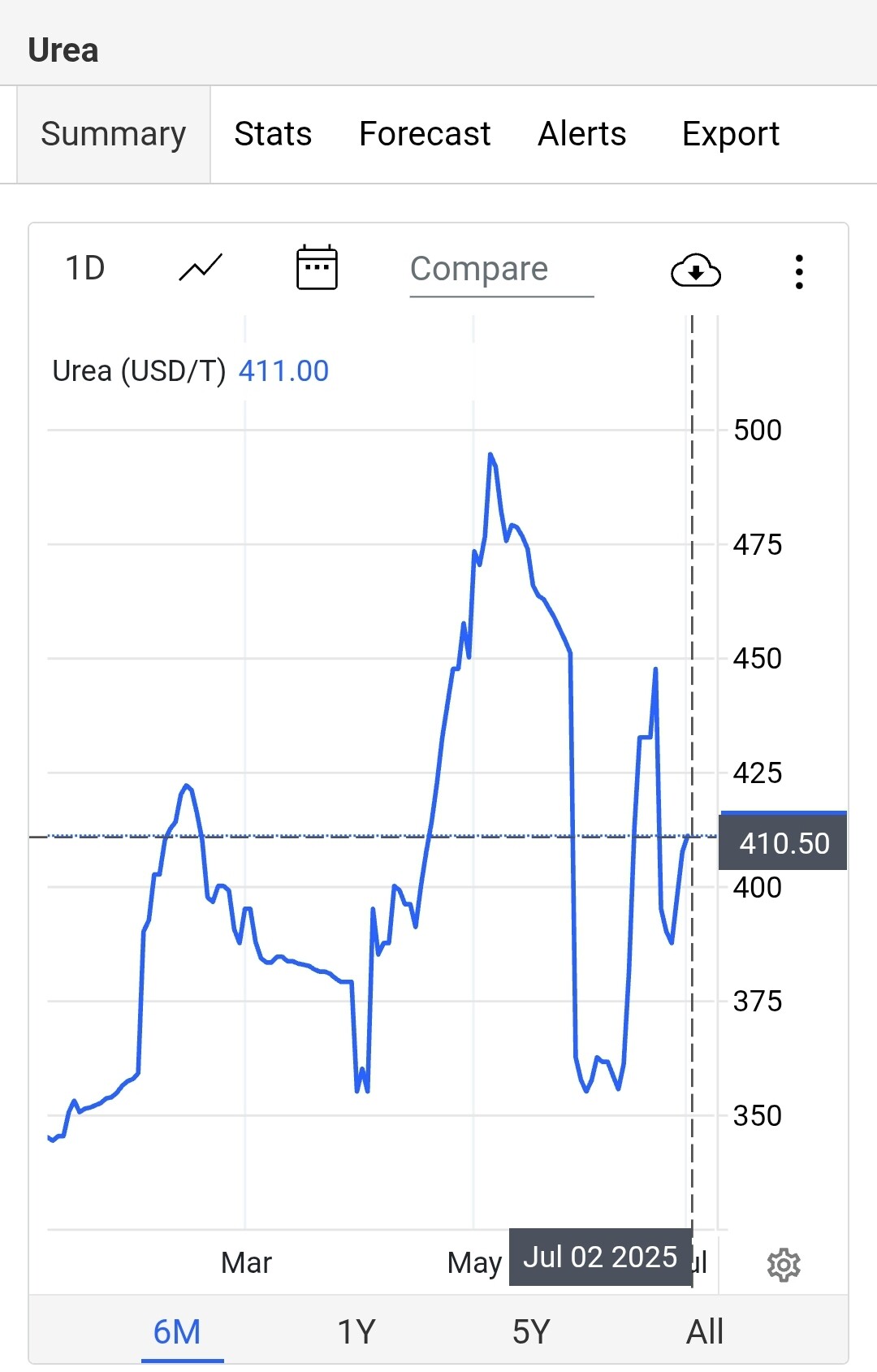The height and width of the screenshot is (1372, 877).
Task: Change the chart line type
Action: coord(201,268)
